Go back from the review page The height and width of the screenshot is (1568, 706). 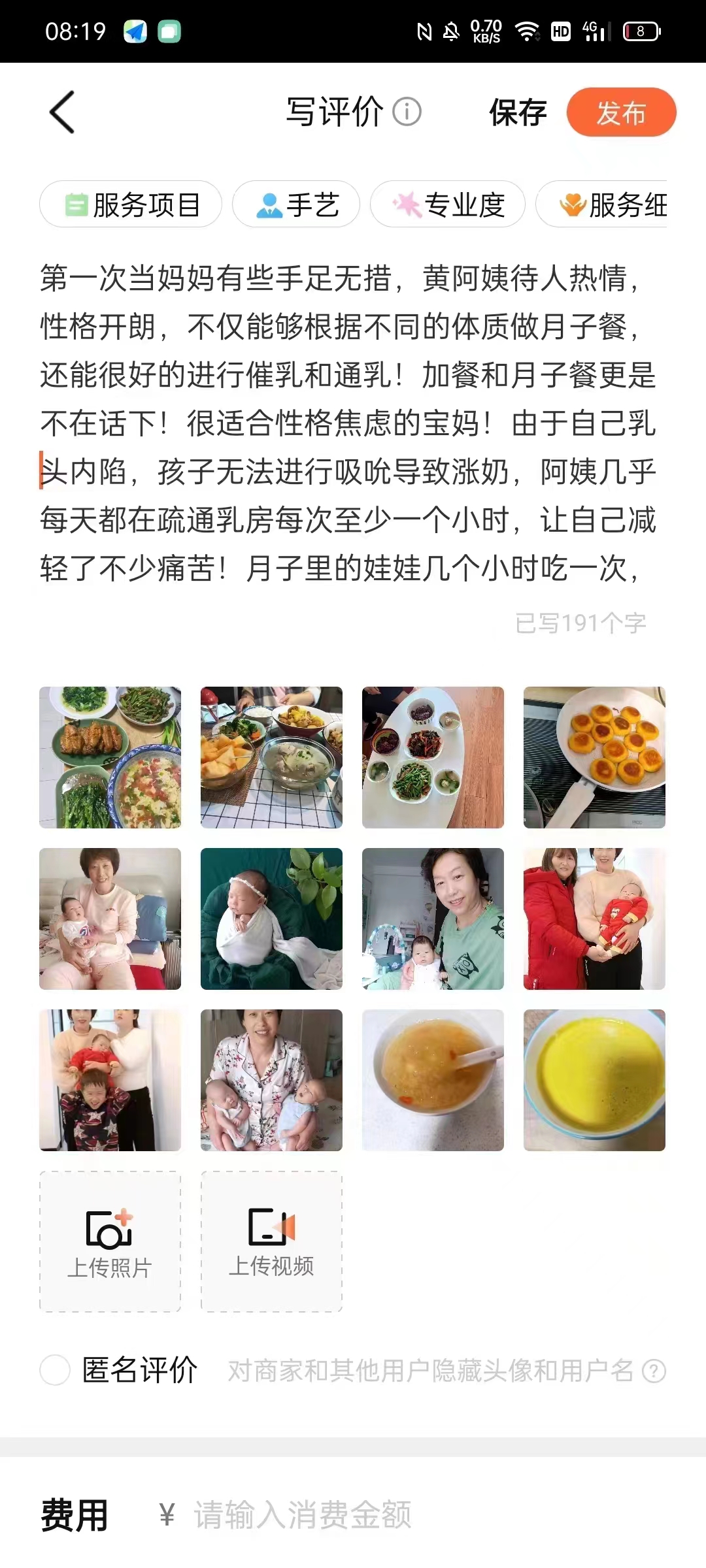point(63,112)
